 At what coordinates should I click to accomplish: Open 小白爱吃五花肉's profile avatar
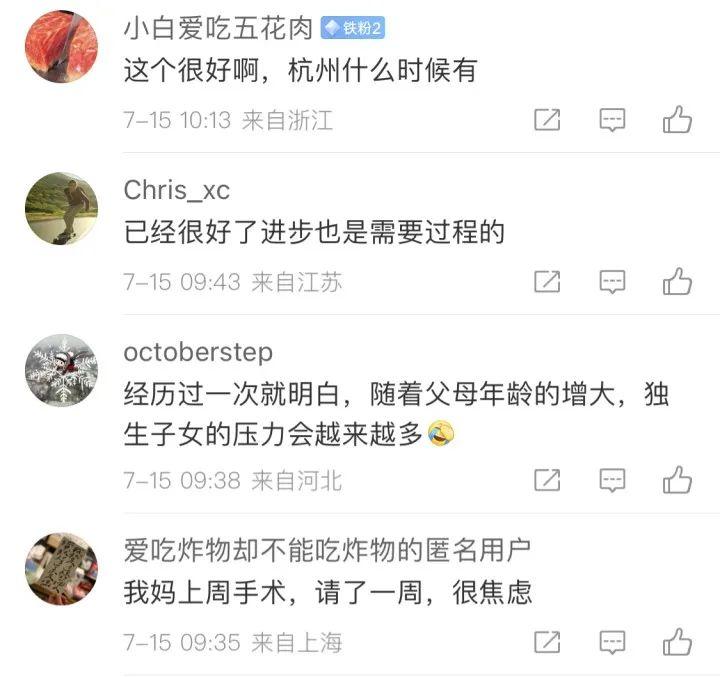click(61, 46)
